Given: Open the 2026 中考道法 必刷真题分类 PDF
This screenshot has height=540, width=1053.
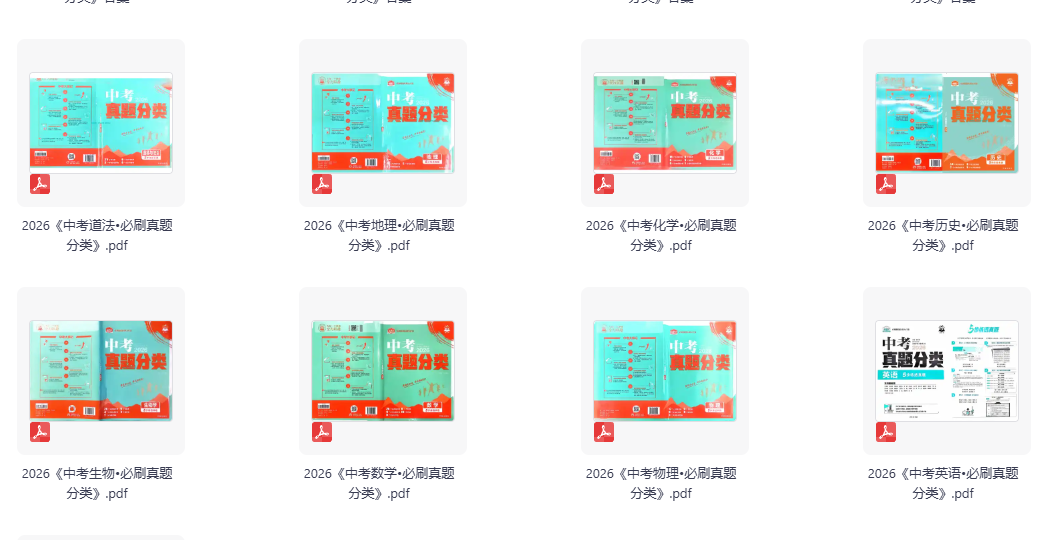Looking at the screenshot, I should tap(101, 123).
